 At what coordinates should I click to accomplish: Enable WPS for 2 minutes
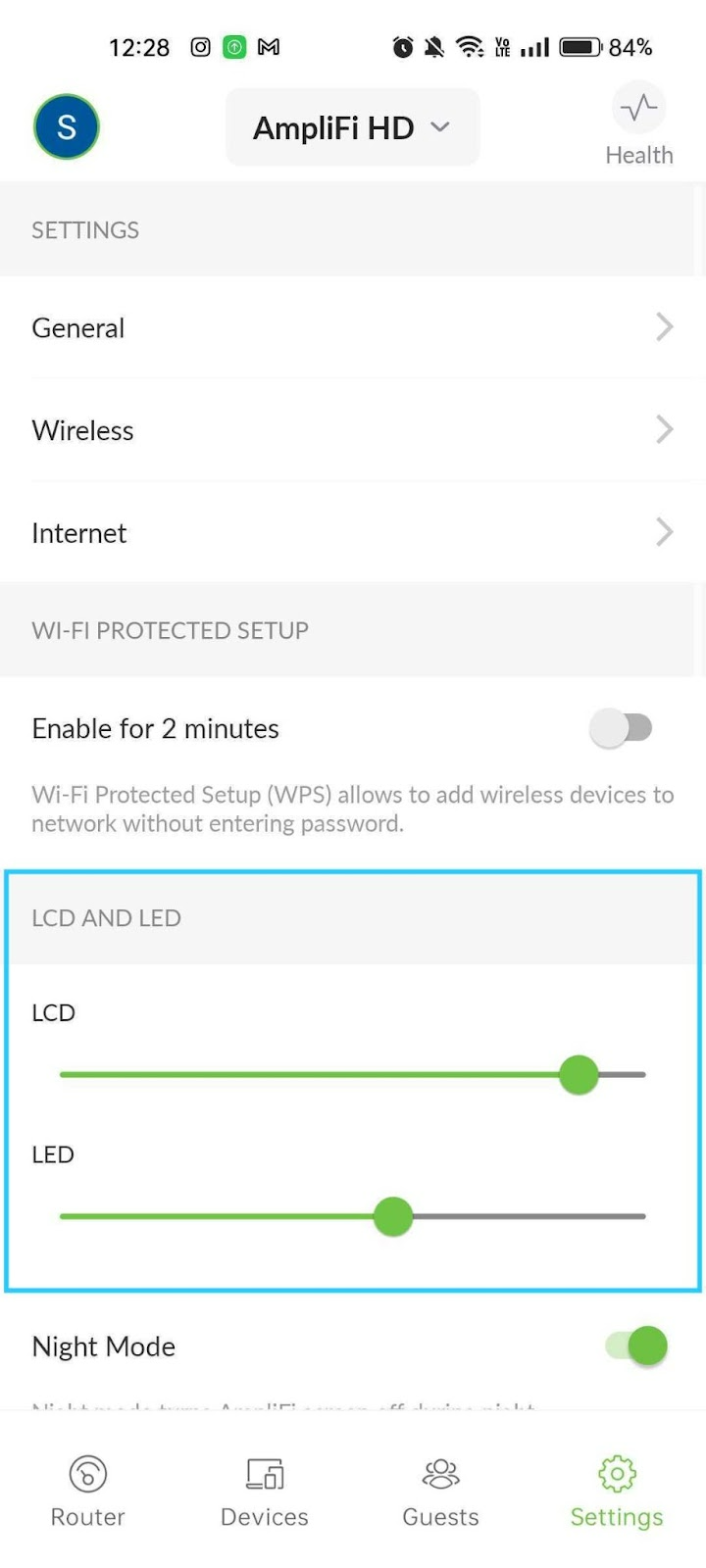(x=621, y=728)
